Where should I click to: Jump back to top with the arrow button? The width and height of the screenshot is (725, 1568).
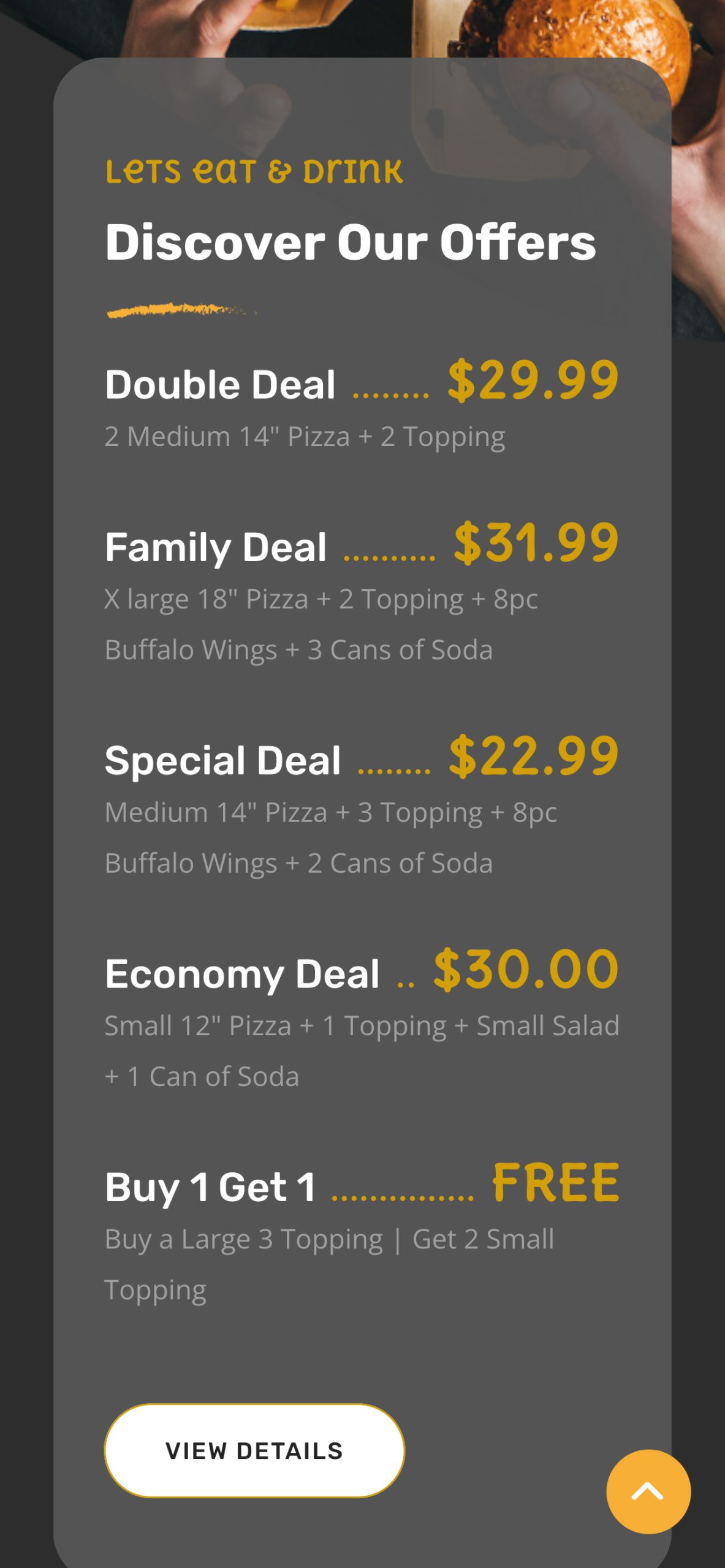tap(648, 1491)
